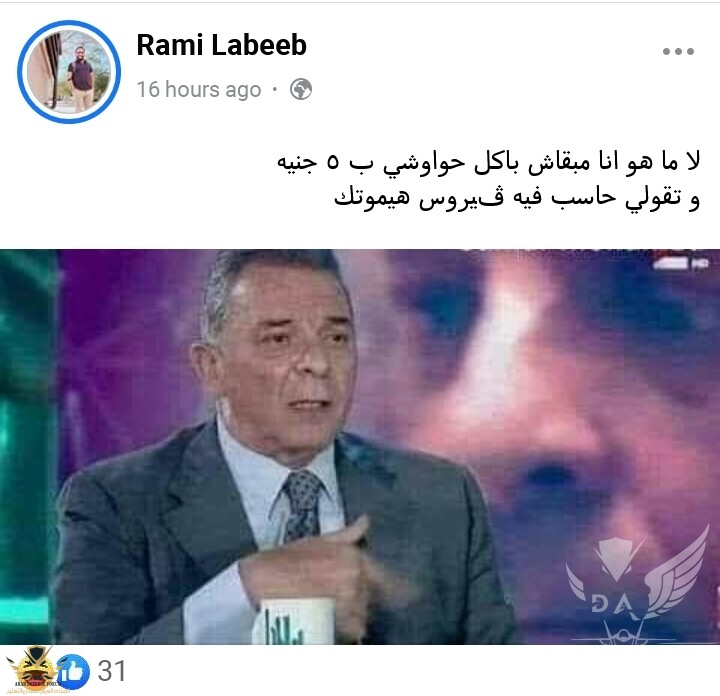This screenshot has height=696, width=720.
Task: Open the post's three-dot overflow menu
Action: pyautogui.click(x=678, y=51)
